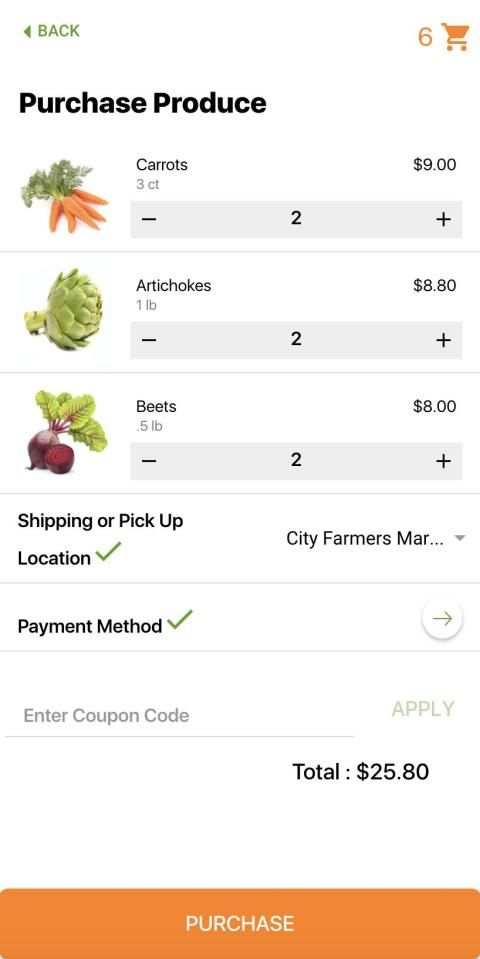Focus the Enter Coupon Code field
480x959 pixels.
tap(180, 716)
